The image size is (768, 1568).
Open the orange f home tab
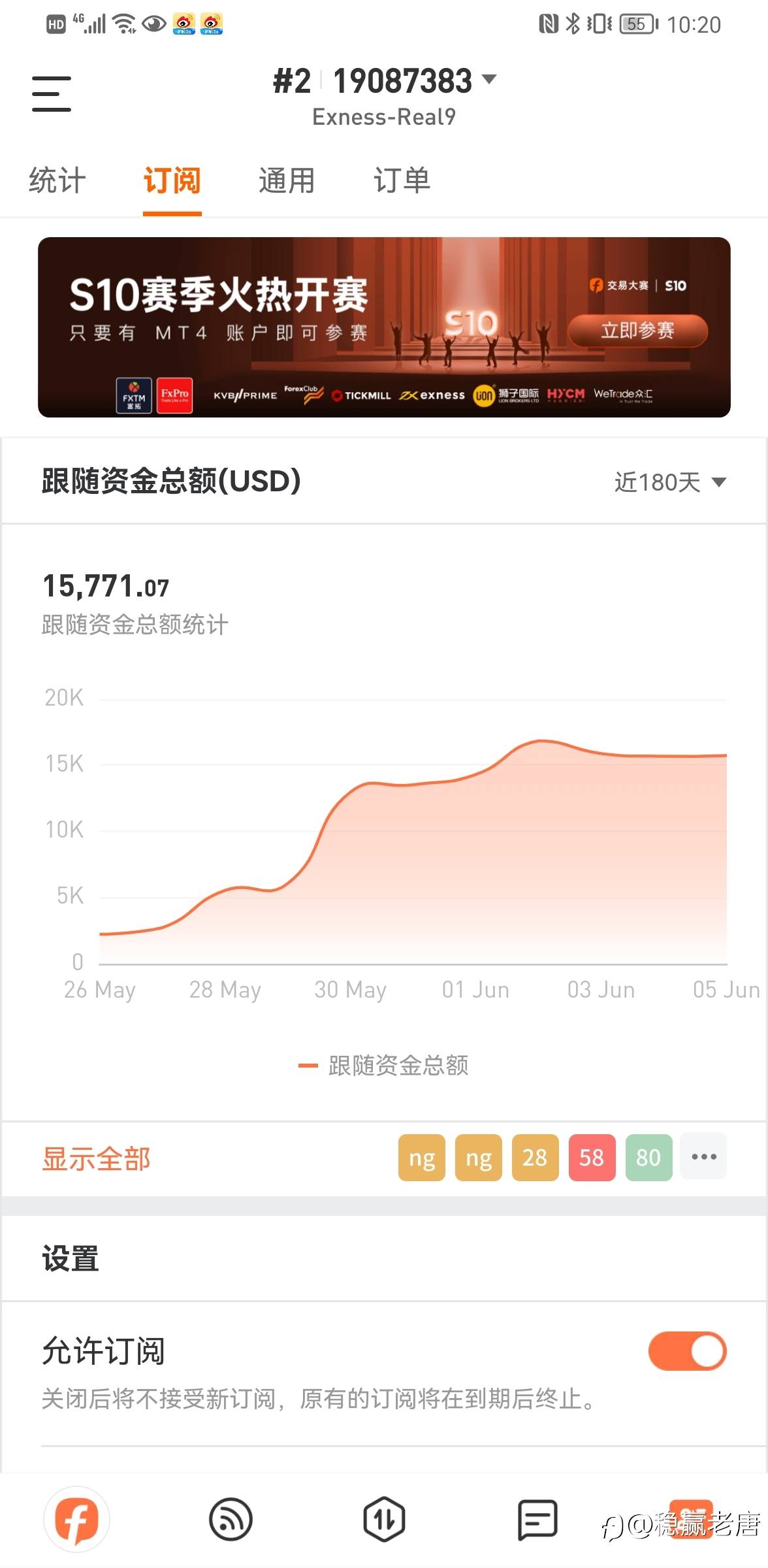[76, 1520]
